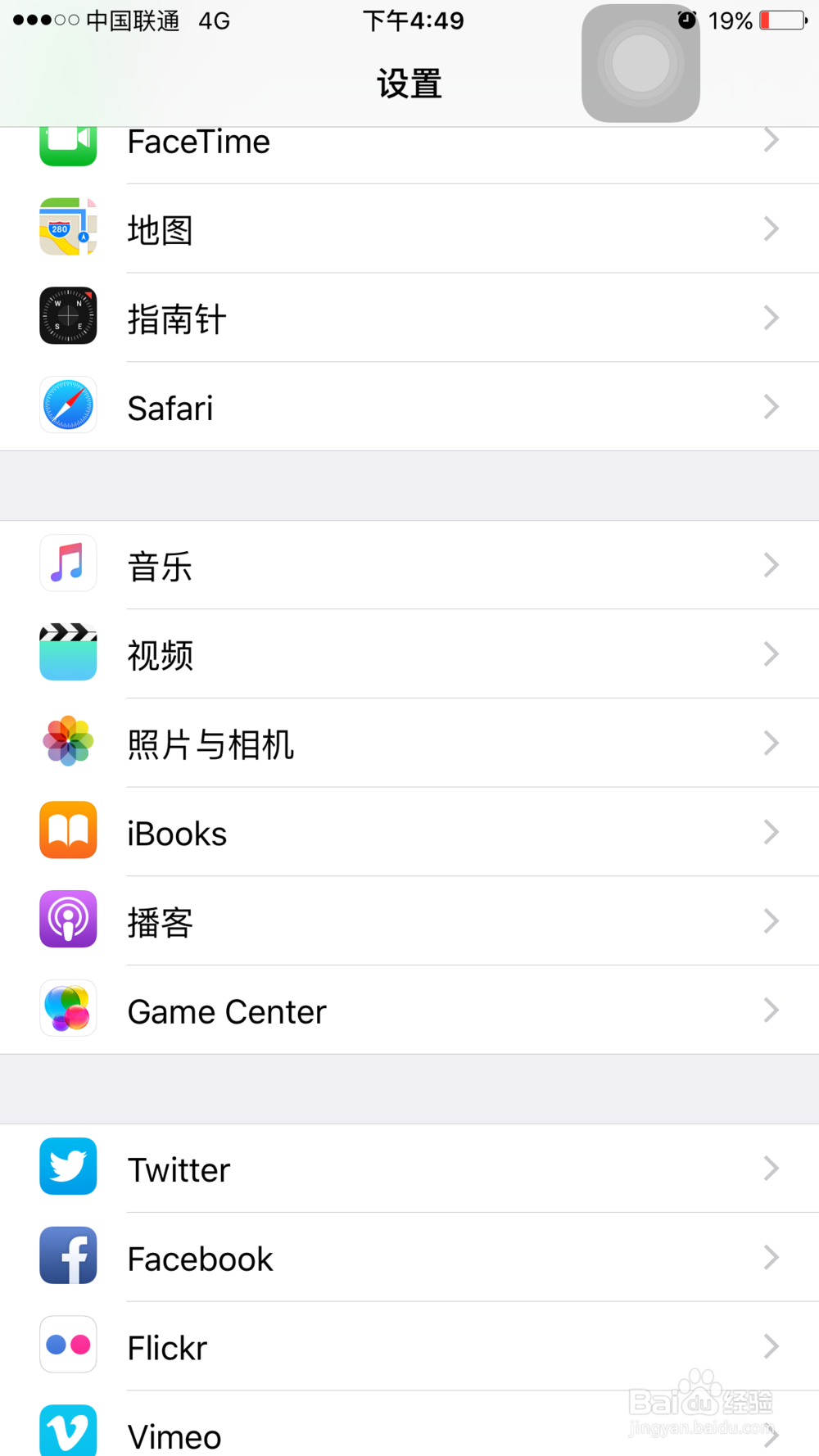Open Flickr settings

click(409, 1347)
